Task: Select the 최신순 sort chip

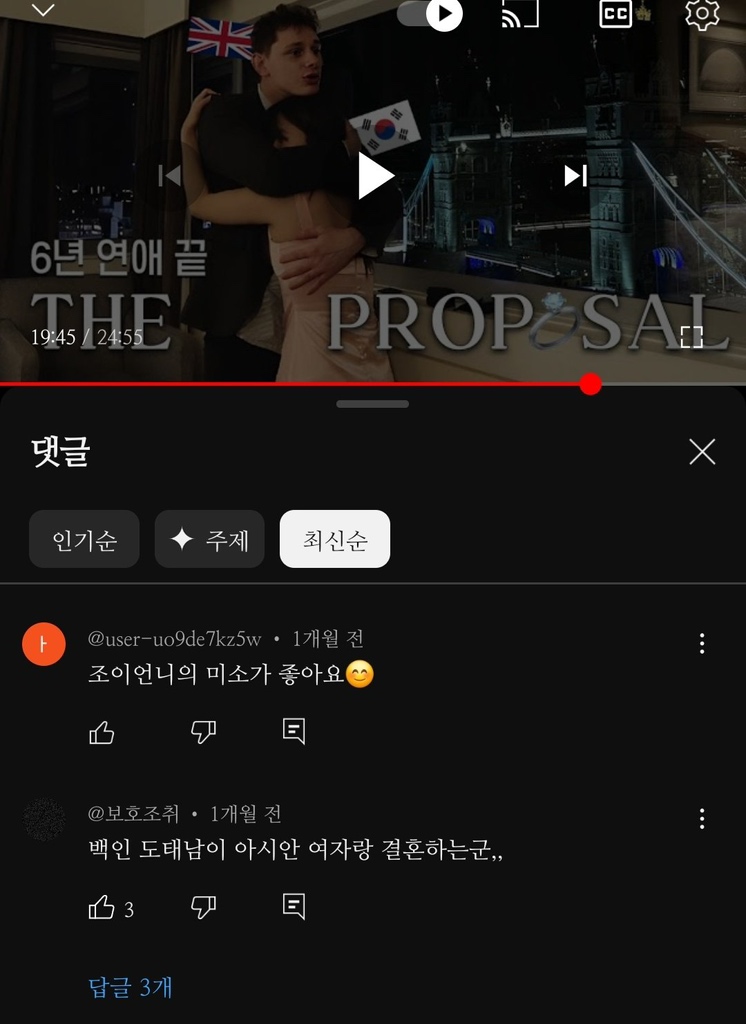Action: [x=334, y=538]
